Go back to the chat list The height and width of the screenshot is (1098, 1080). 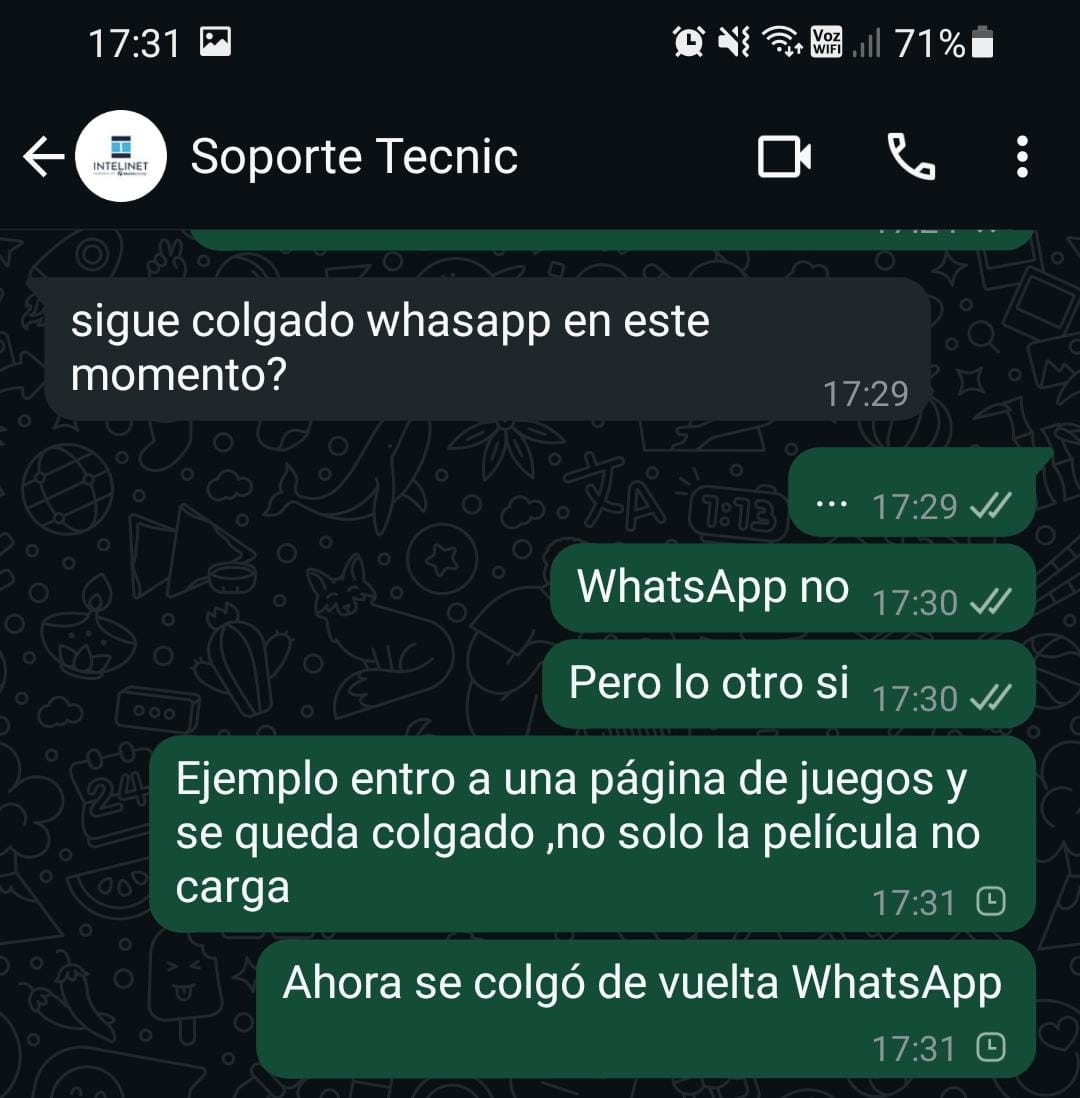click(42, 157)
